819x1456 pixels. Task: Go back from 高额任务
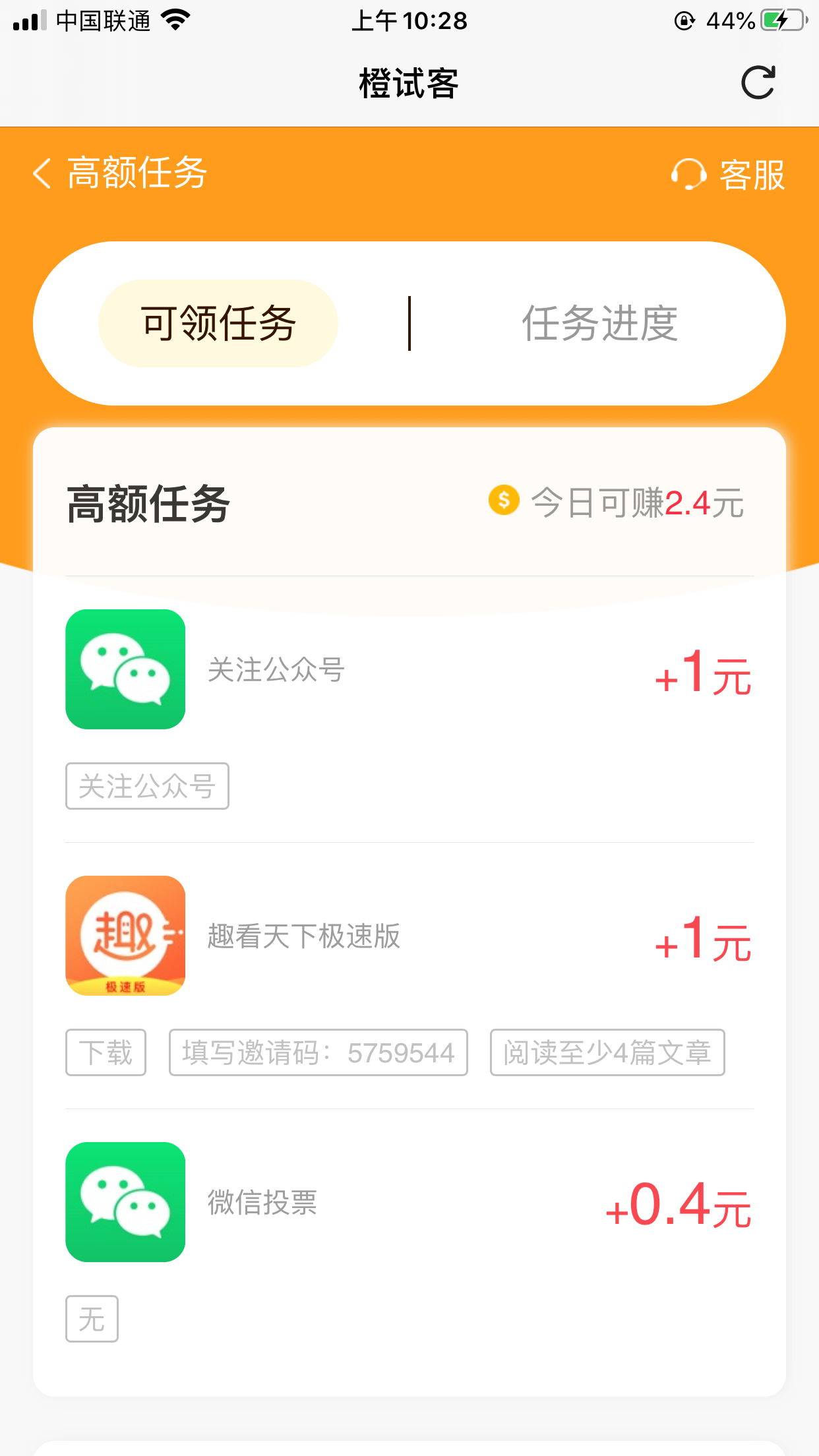point(42,174)
